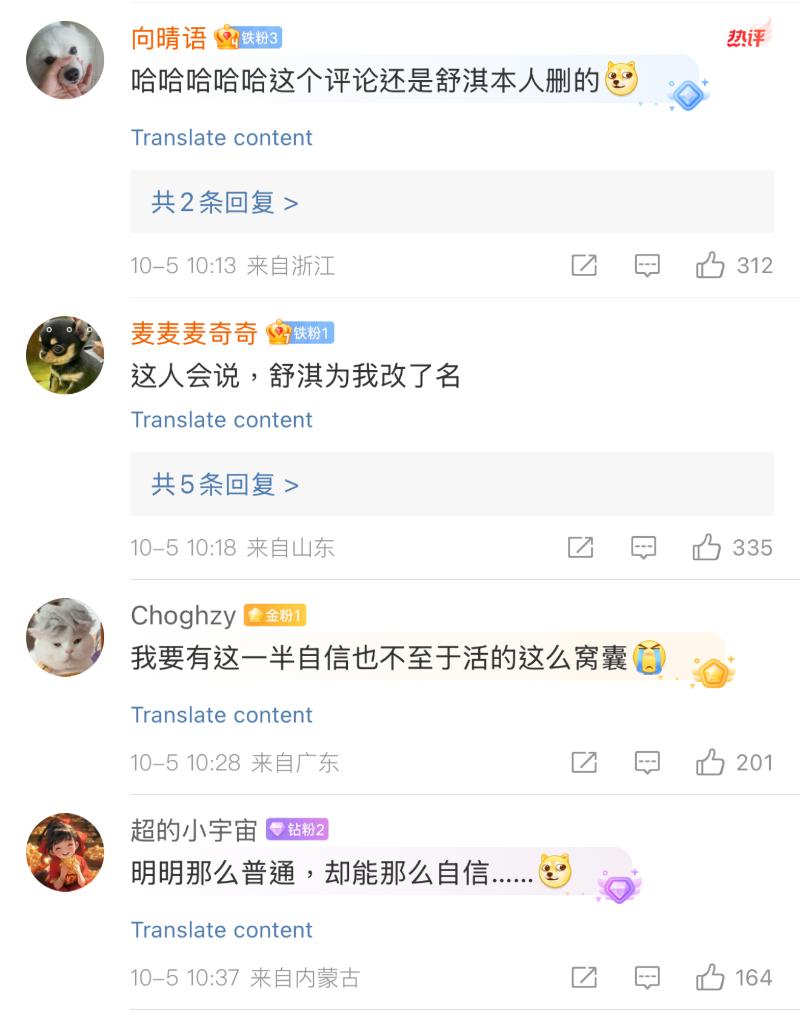800x1019 pixels.
Task: Like 向晴语's comment with 312 likes
Action: (x=711, y=265)
